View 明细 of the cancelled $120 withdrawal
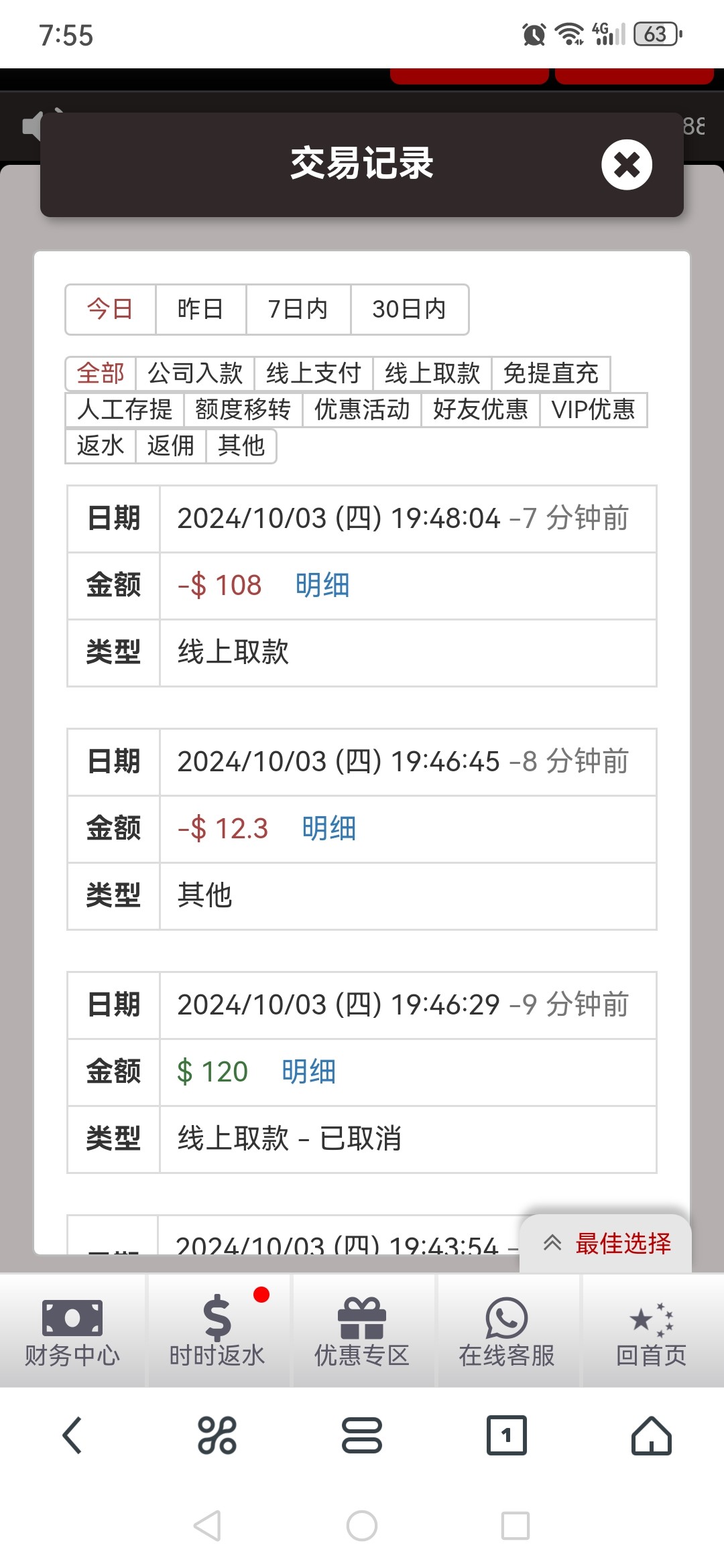Screen dimensions: 724x1568 (308, 1071)
